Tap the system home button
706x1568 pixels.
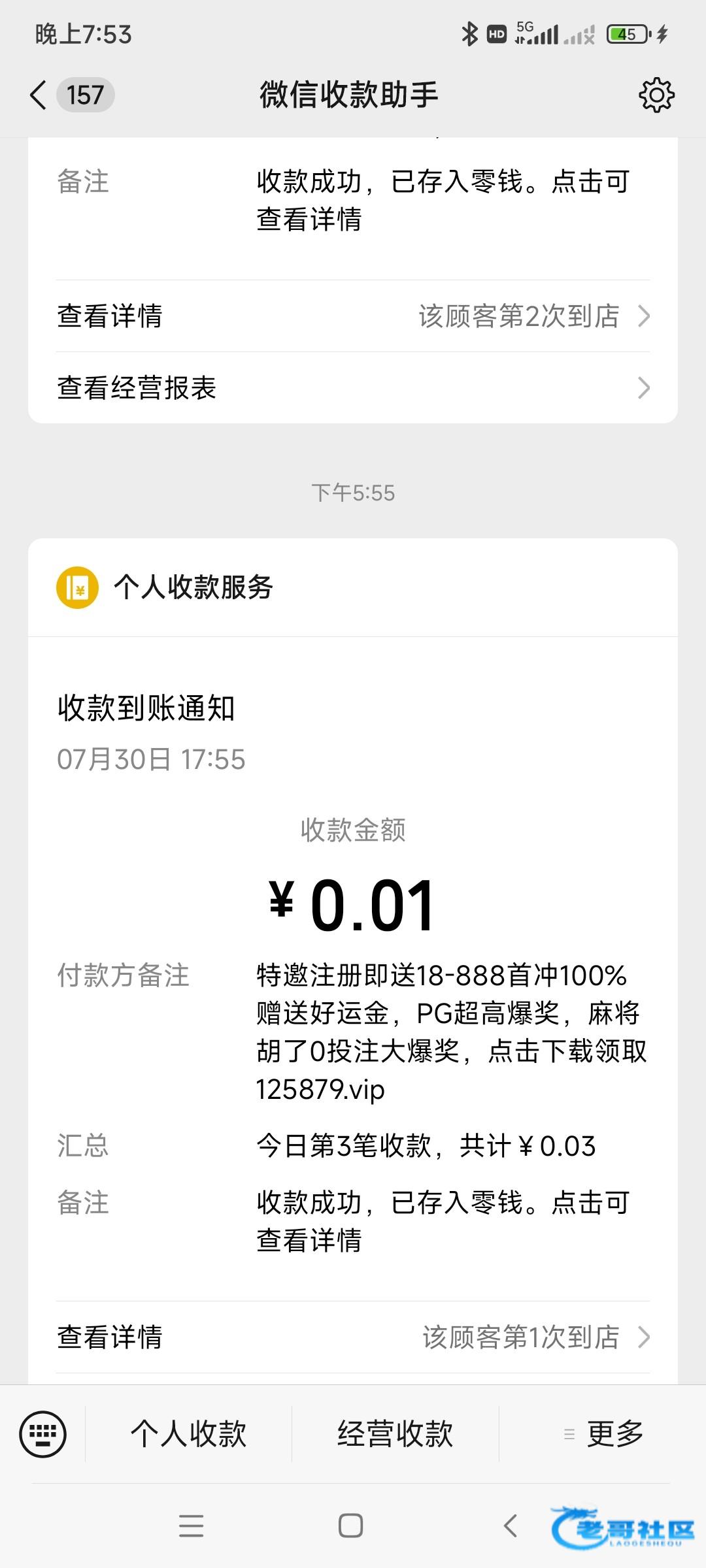tap(350, 1526)
